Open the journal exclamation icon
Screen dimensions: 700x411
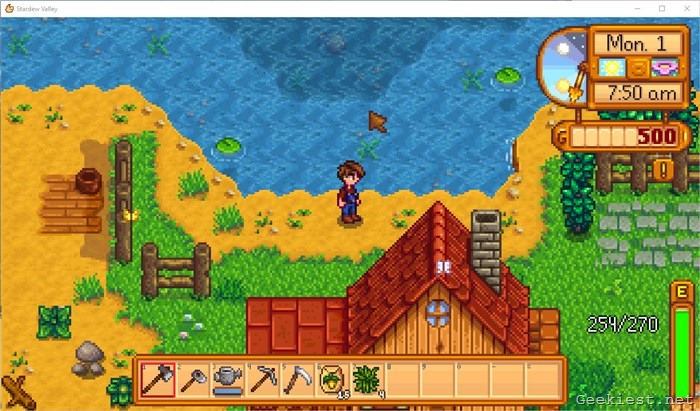663,170
